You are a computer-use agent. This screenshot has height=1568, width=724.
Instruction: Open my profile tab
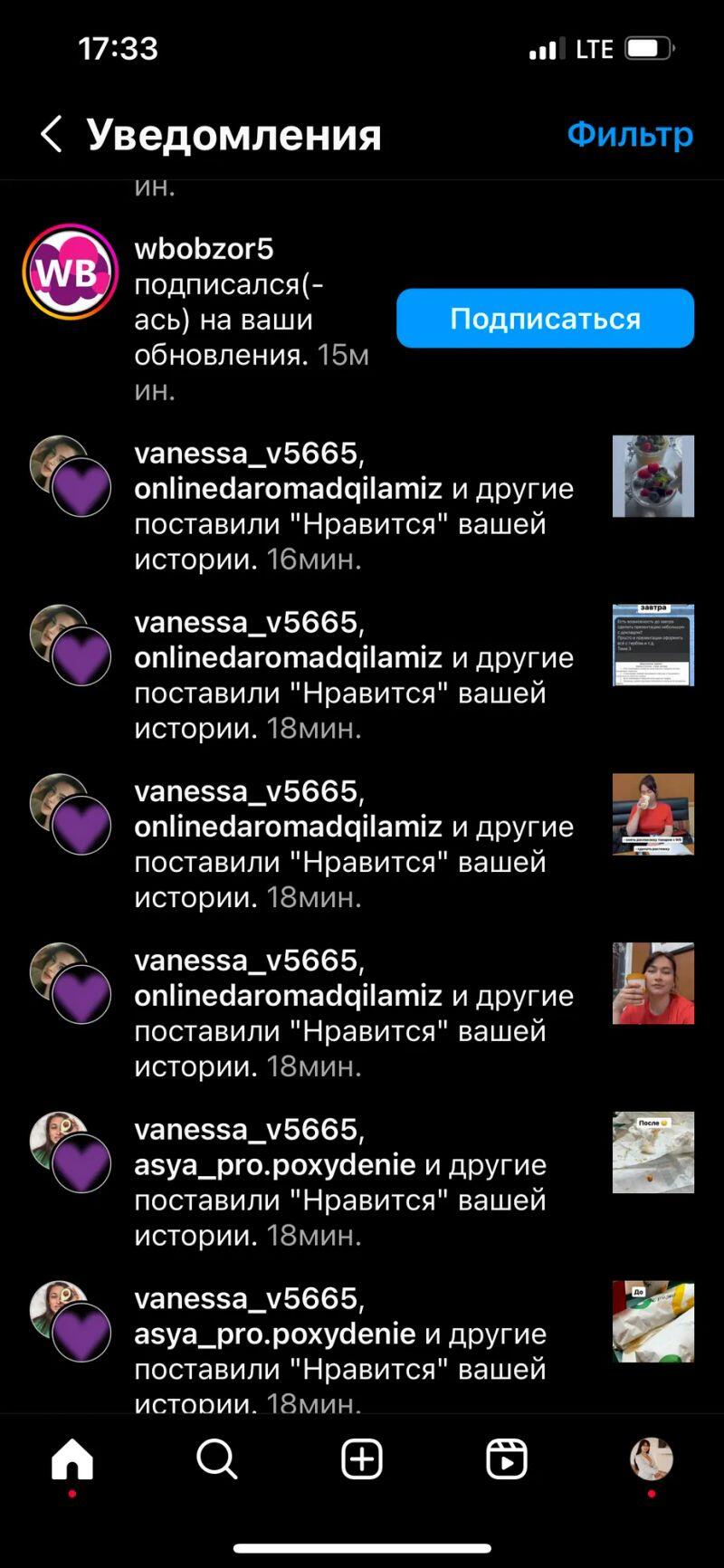coord(651,1459)
